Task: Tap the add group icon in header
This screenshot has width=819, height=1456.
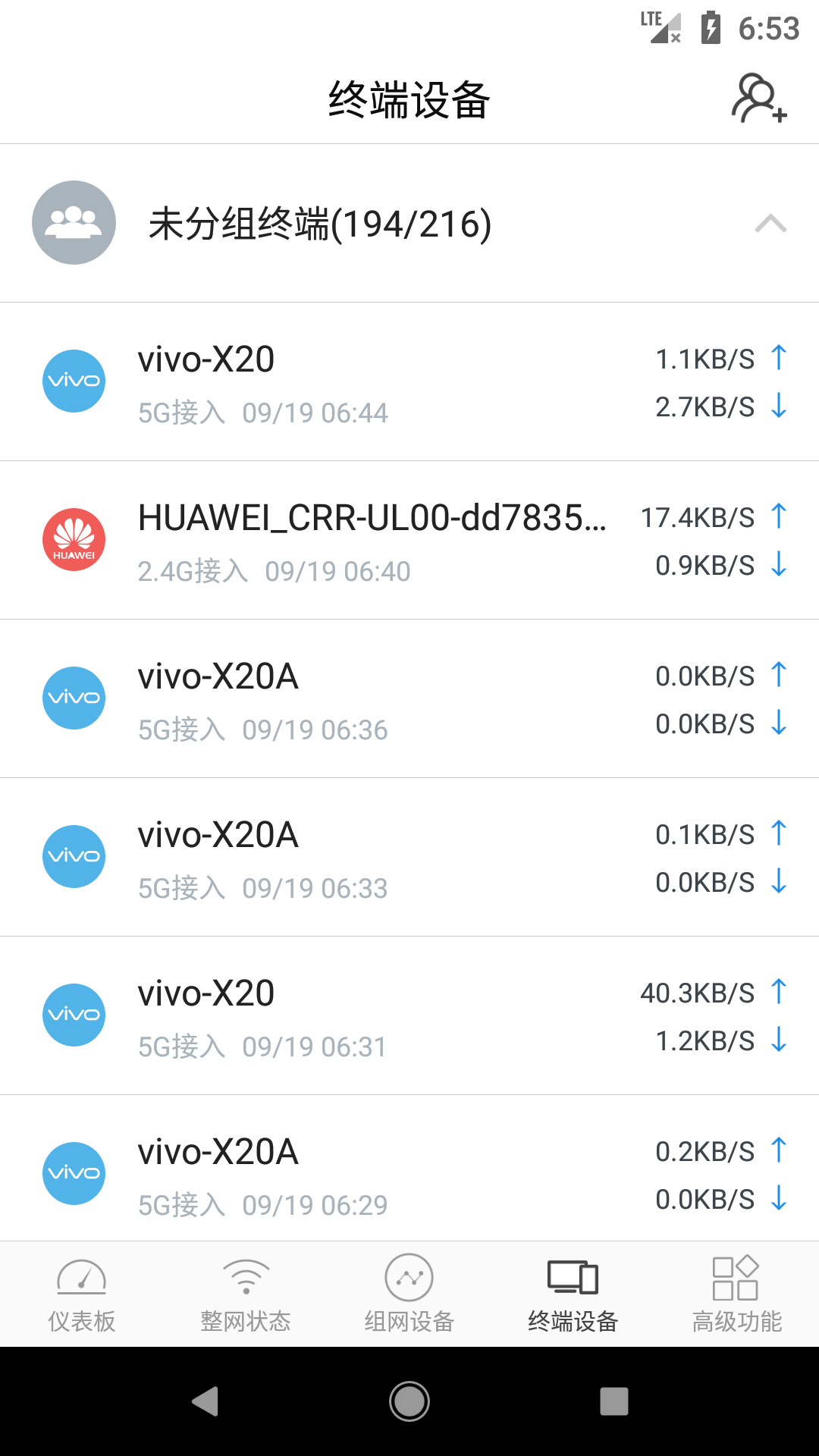Action: [x=759, y=99]
